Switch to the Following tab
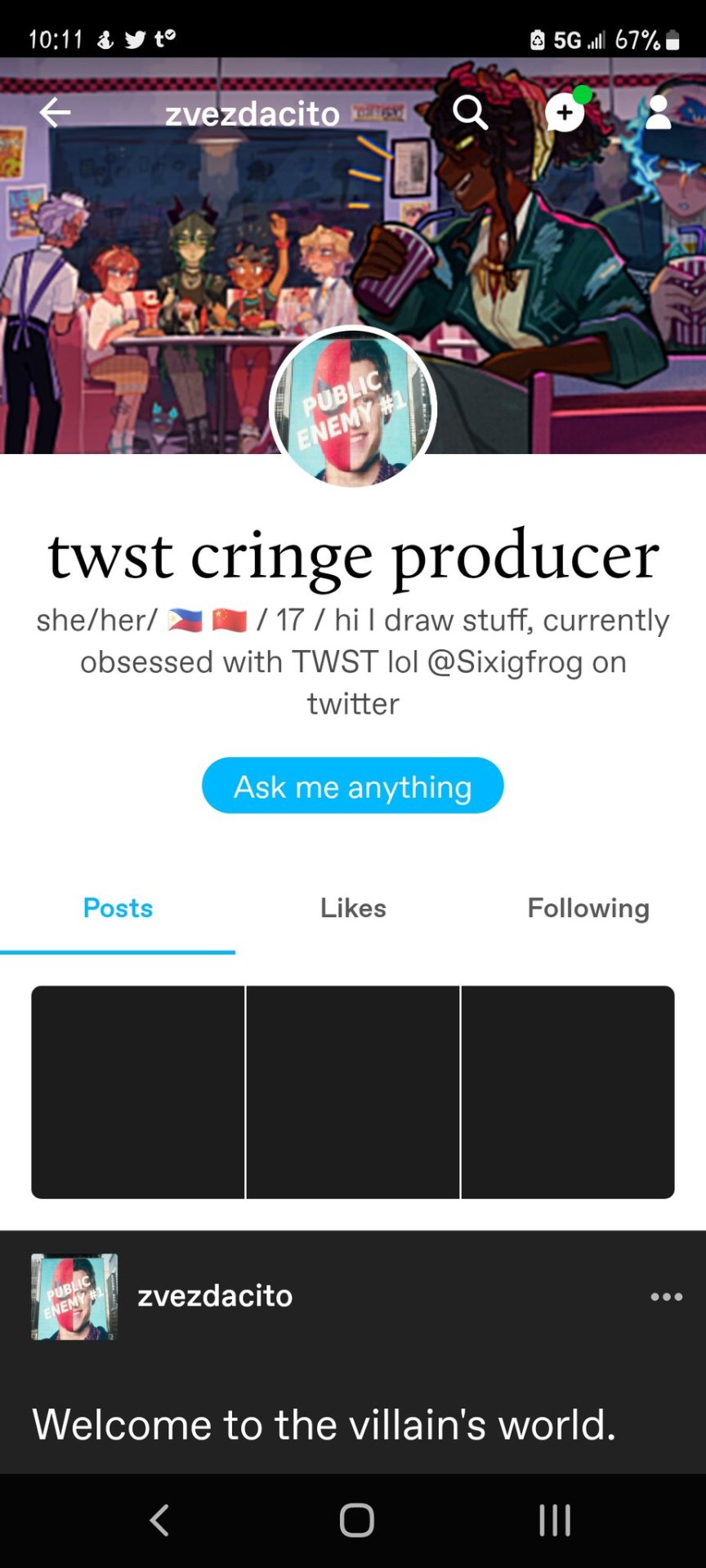Image resolution: width=706 pixels, height=1568 pixels. [x=588, y=908]
